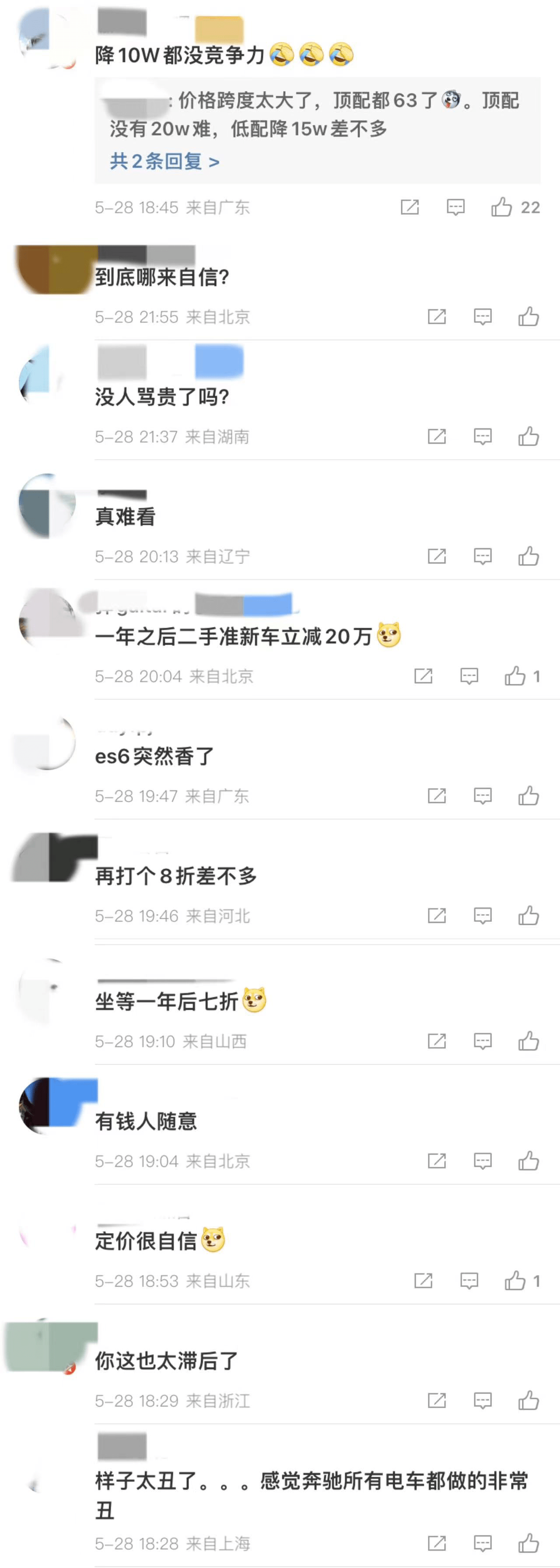This screenshot has width=560, height=1568.
Task: Open the avatar of the 有钱人随意 commenter
Action: click(x=47, y=1105)
